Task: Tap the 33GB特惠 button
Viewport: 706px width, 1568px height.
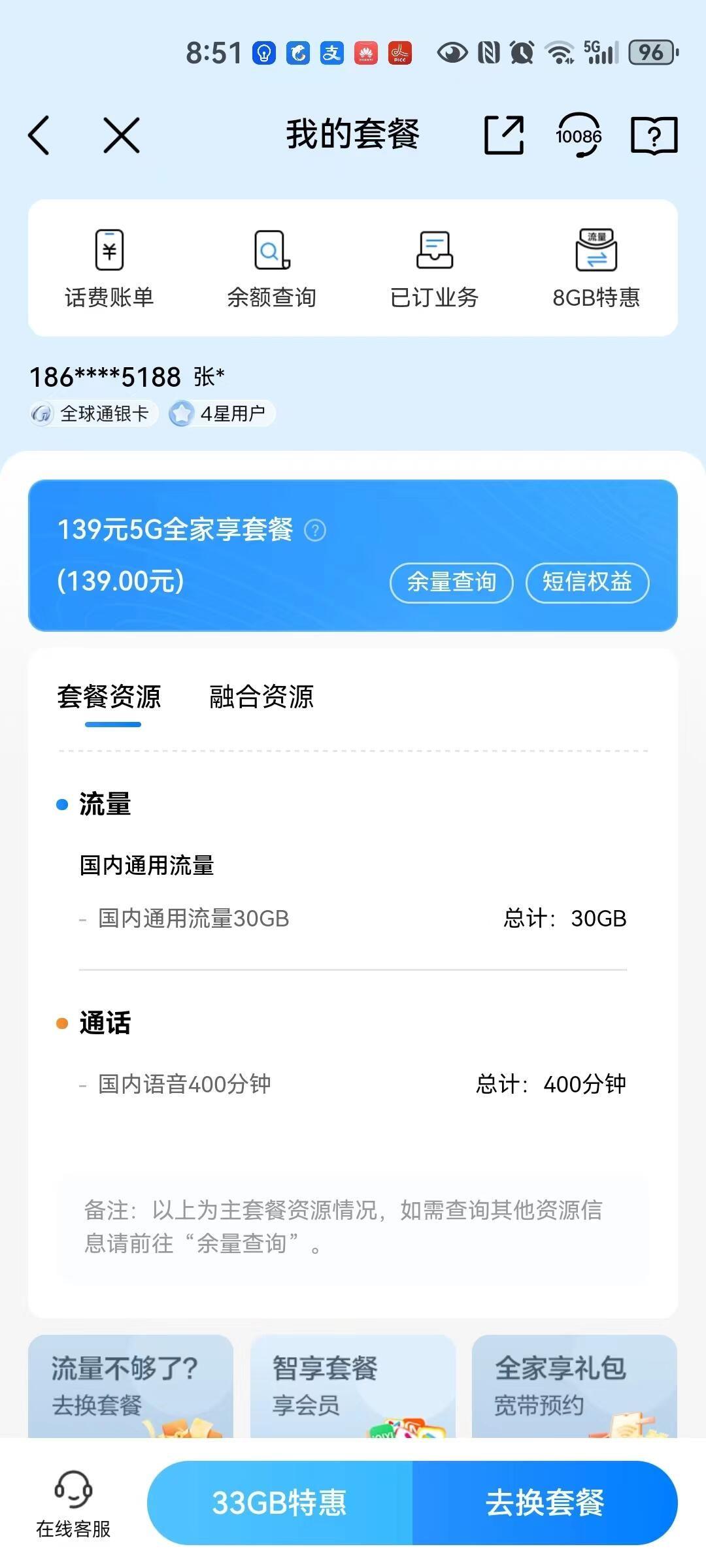Action: click(280, 1503)
